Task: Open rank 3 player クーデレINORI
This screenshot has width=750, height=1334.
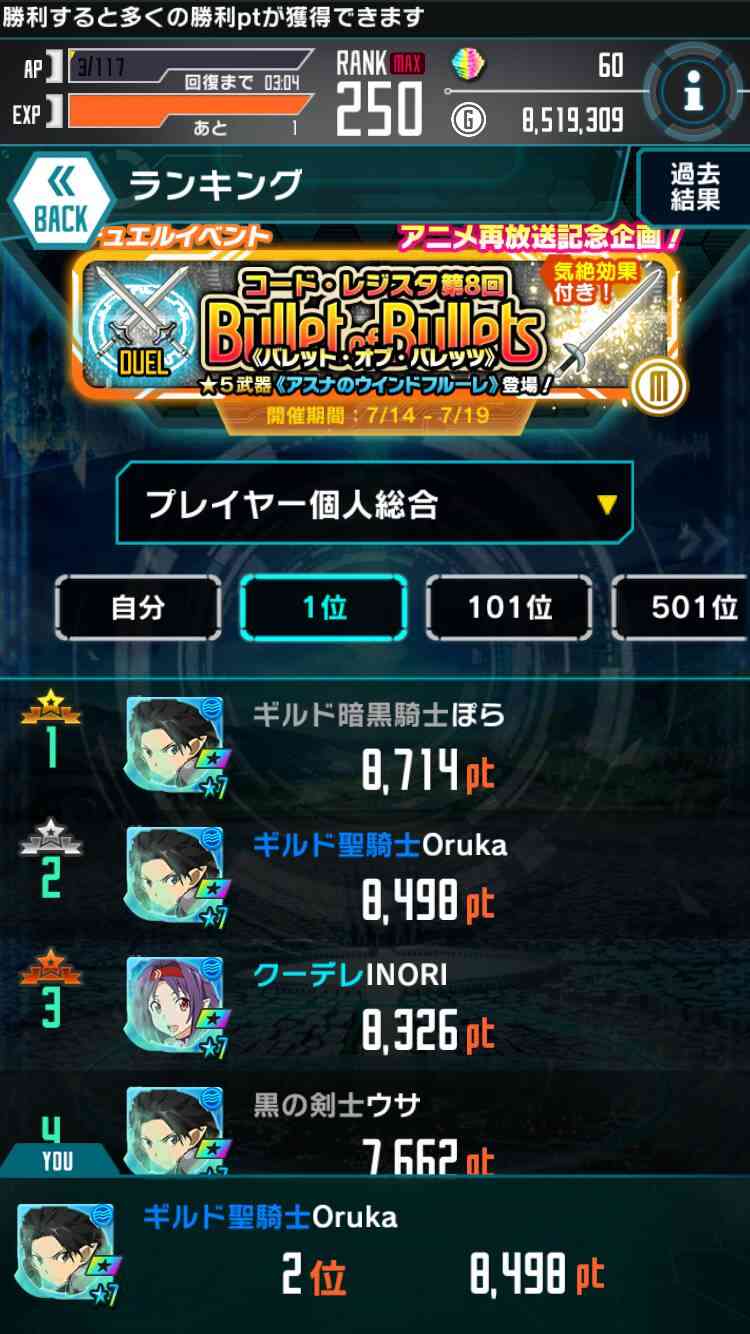Action: pyautogui.click(x=375, y=1004)
